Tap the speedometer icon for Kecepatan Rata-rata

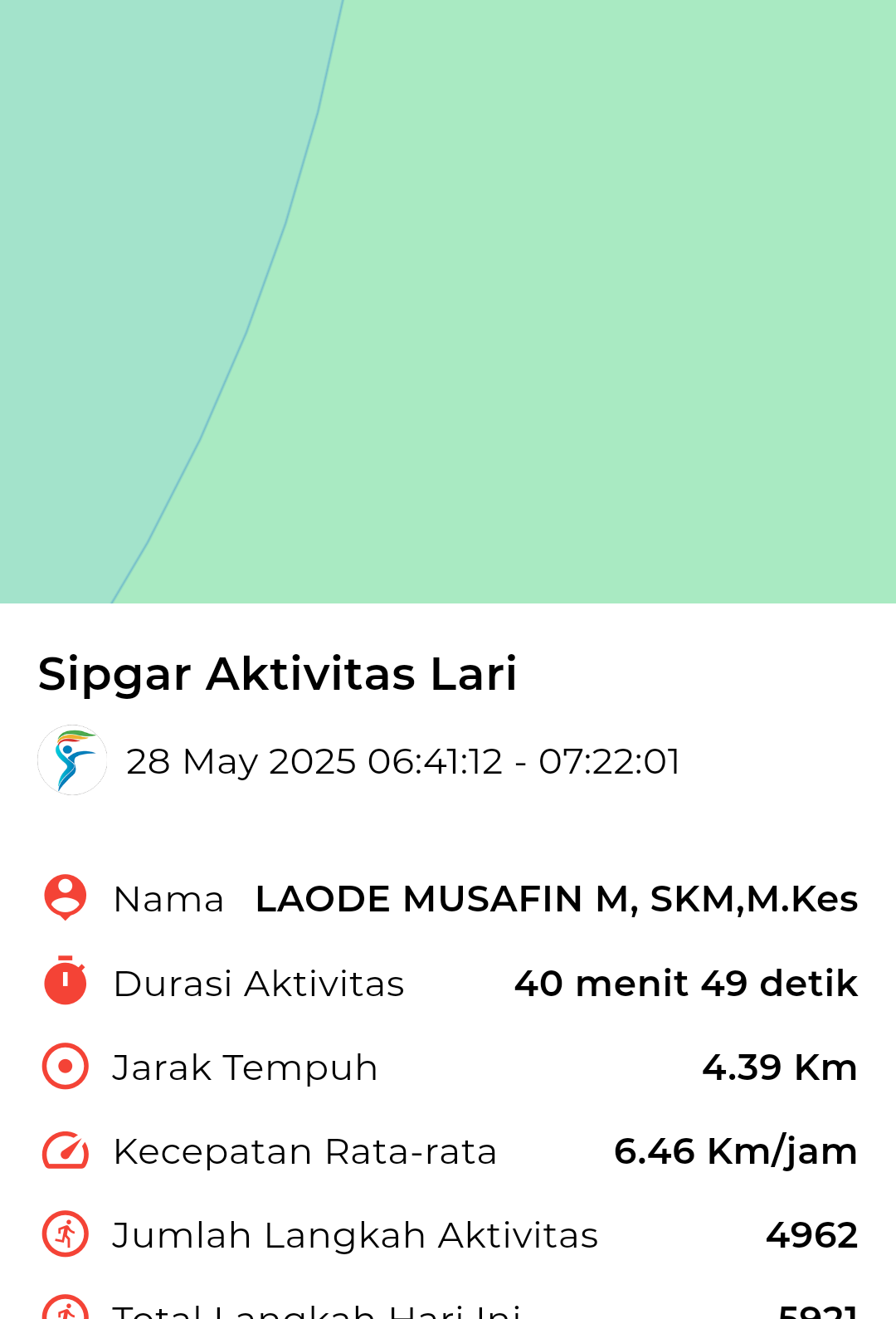(65, 1150)
